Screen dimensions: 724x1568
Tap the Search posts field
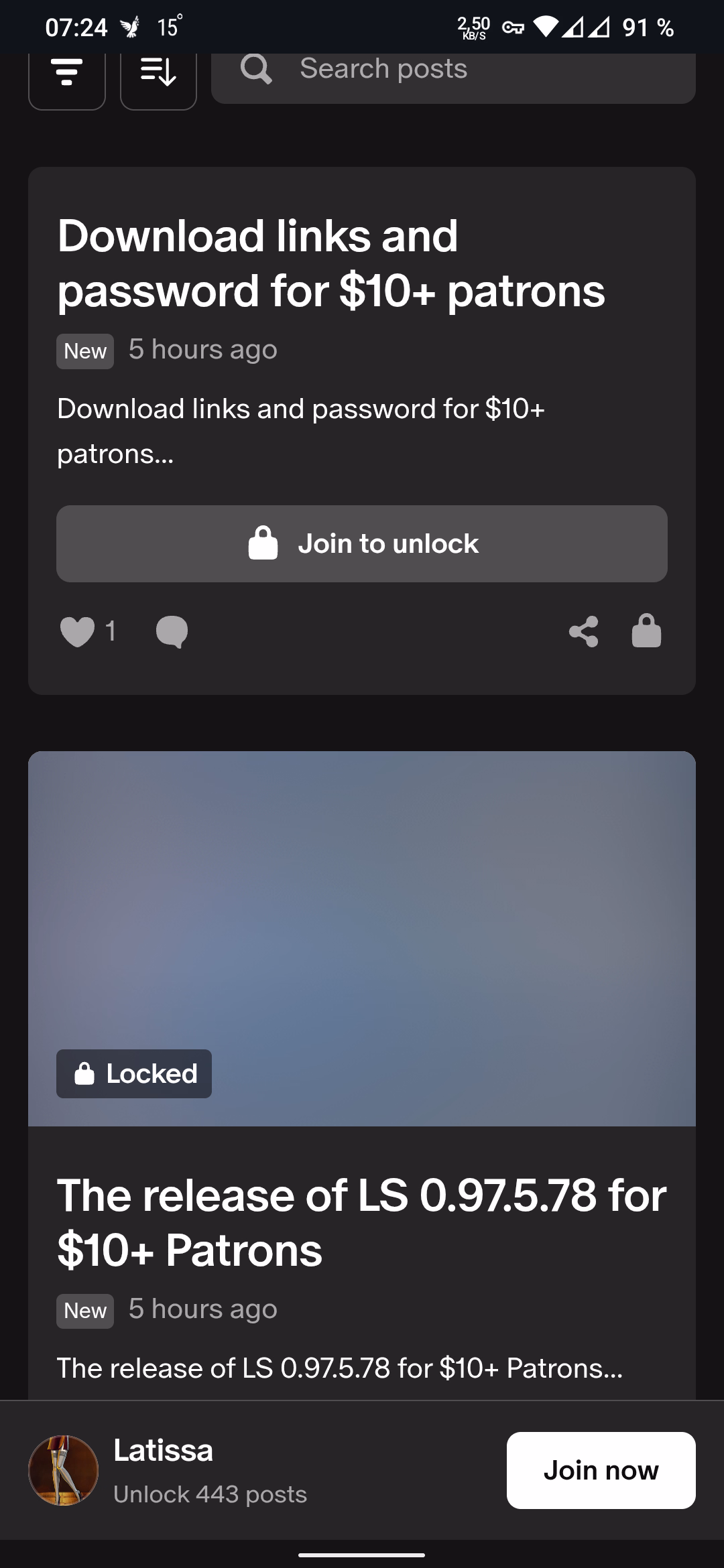(453, 70)
